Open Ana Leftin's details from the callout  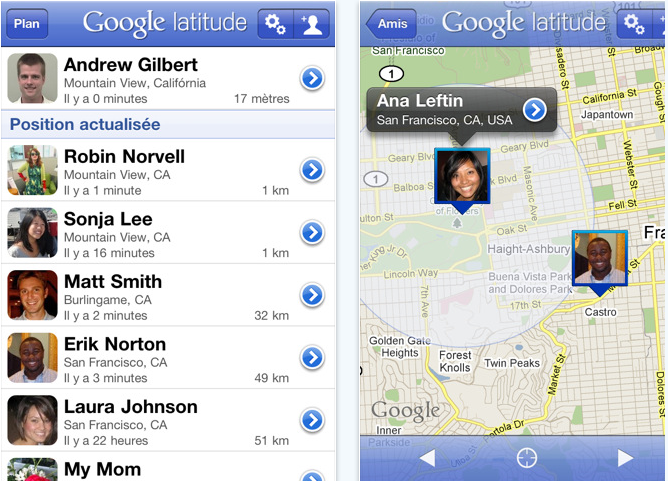[x=535, y=109]
